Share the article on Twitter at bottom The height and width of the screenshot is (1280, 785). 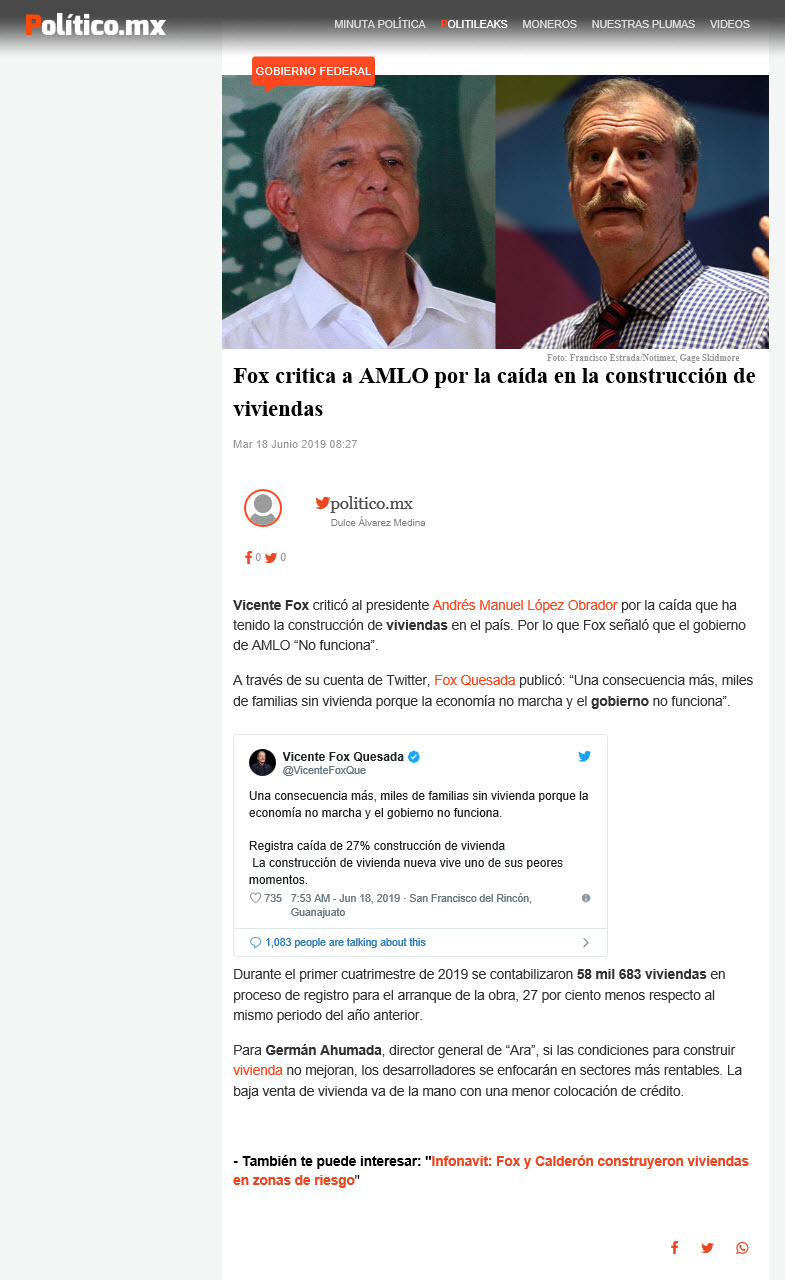pyautogui.click(x=708, y=1247)
